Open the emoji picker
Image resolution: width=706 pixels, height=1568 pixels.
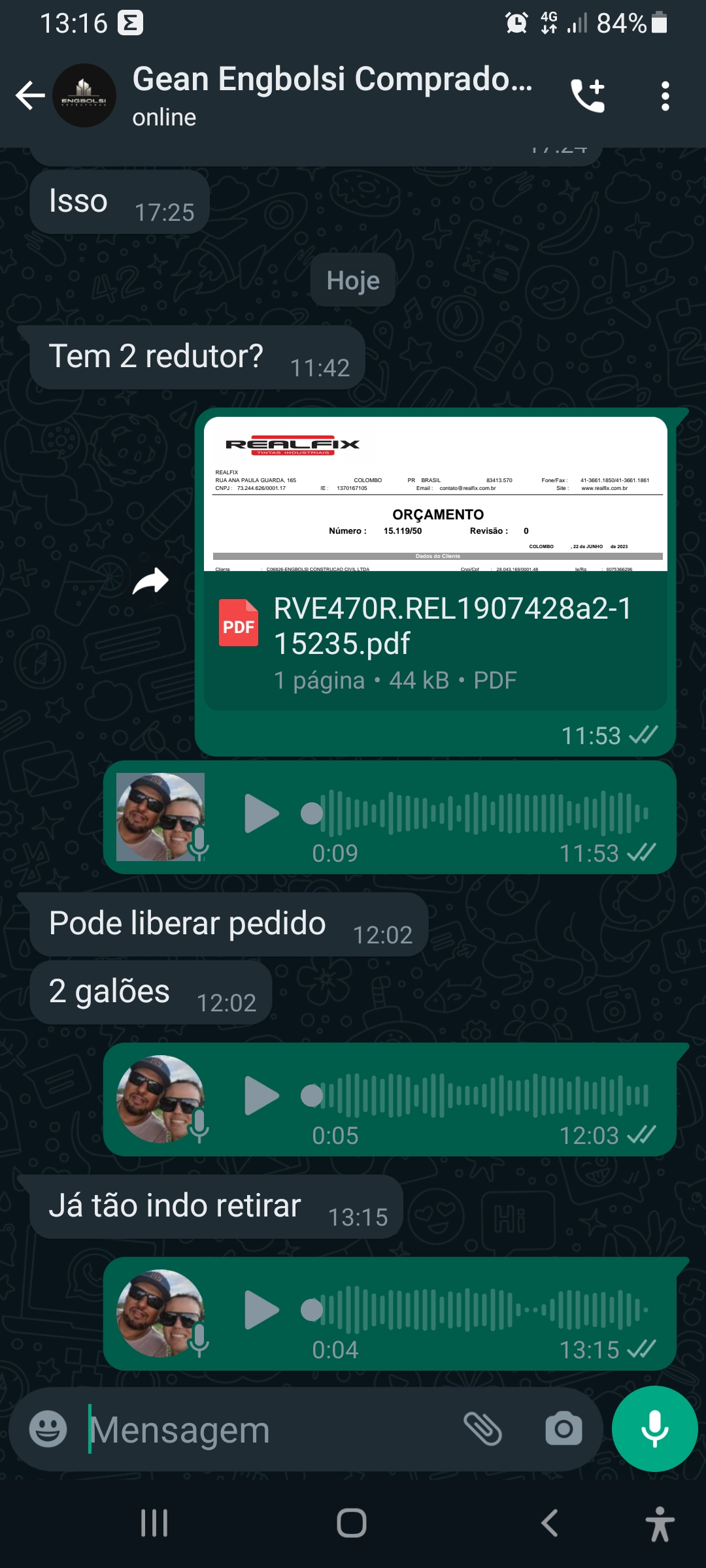[48, 1429]
